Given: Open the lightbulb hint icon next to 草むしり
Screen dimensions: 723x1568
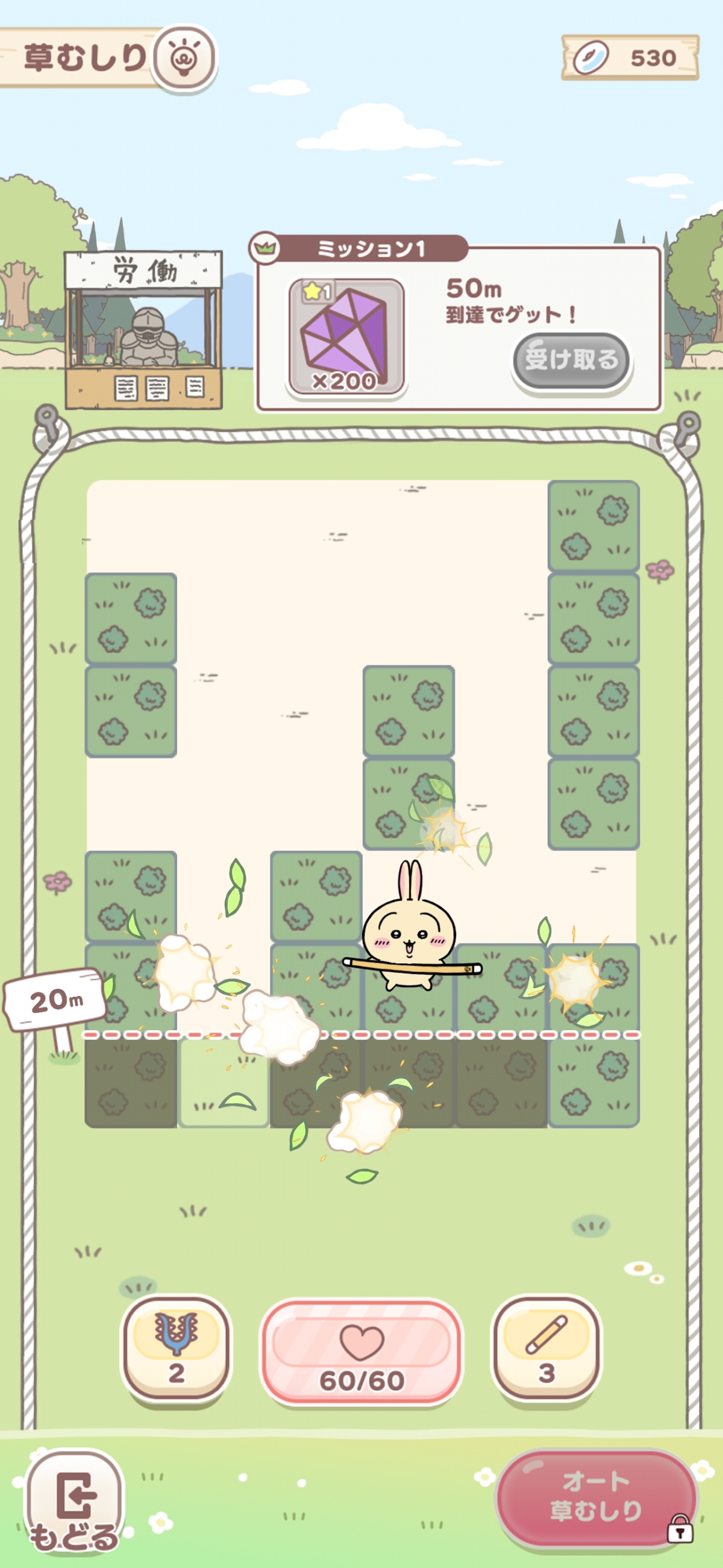Looking at the screenshot, I should tap(184, 58).
